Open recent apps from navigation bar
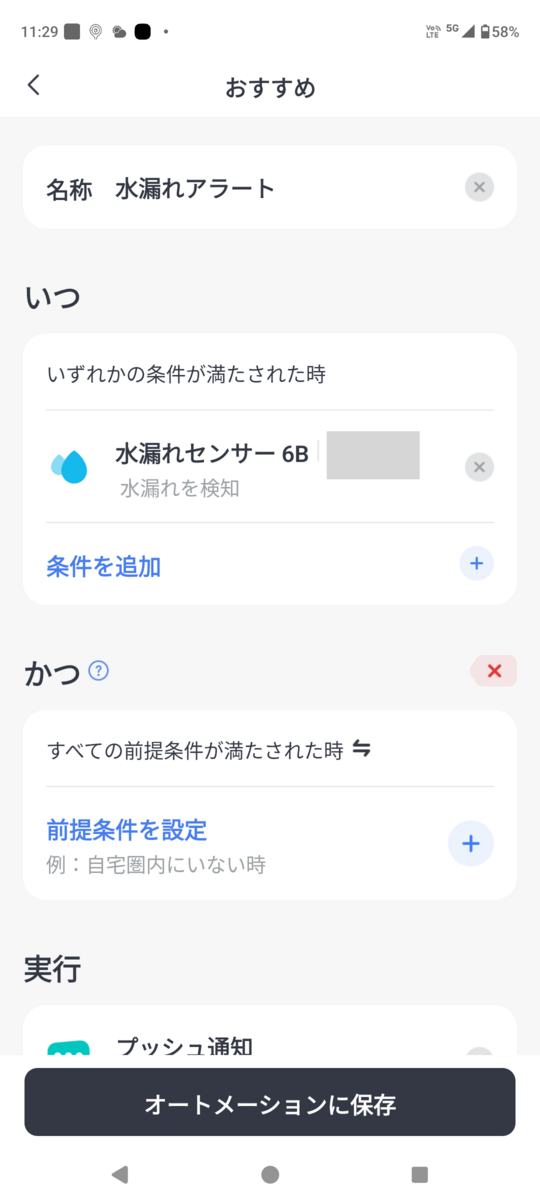540x1200 pixels. (x=420, y=1174)
